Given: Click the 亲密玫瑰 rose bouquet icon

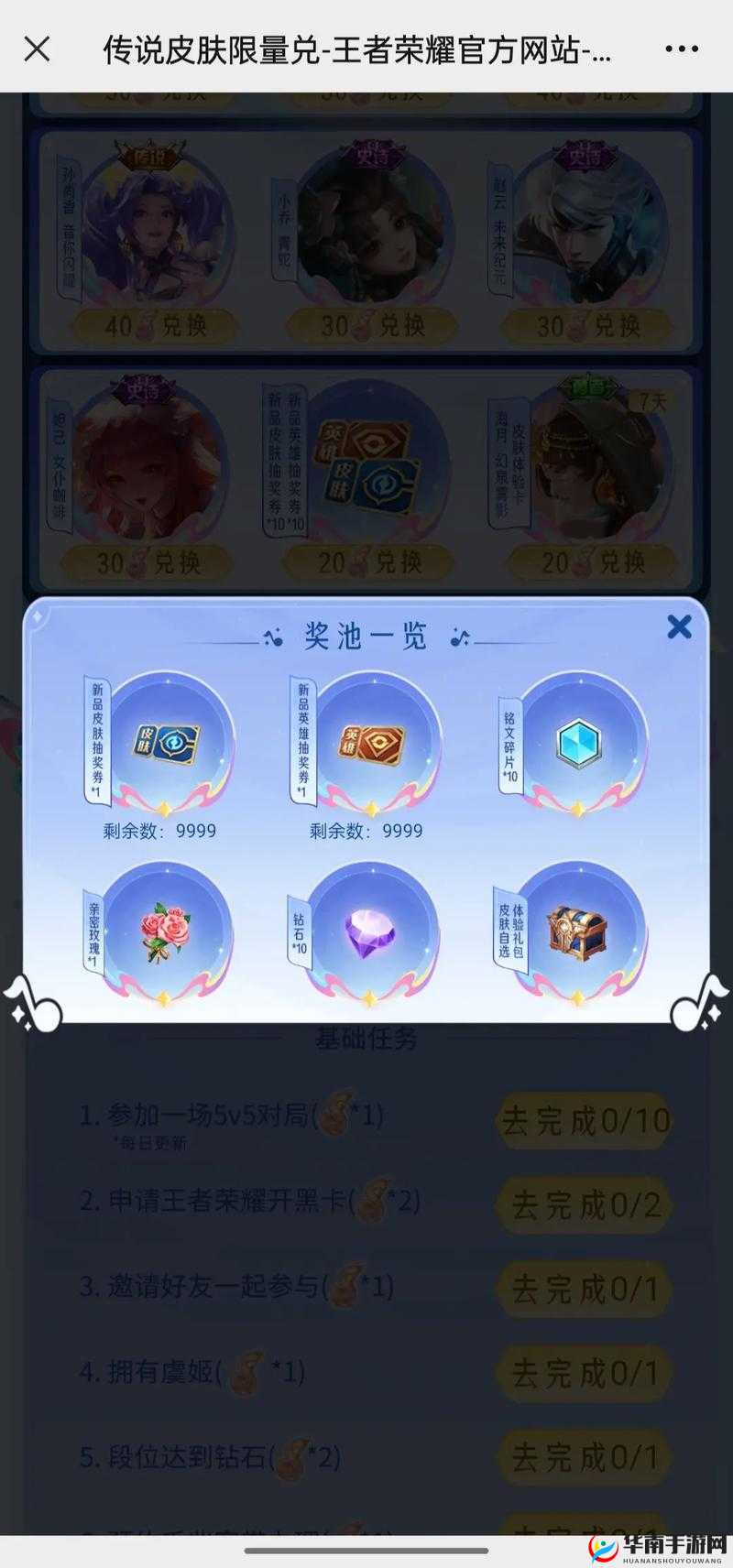Looking at the screenshot, I should [165, 934].
